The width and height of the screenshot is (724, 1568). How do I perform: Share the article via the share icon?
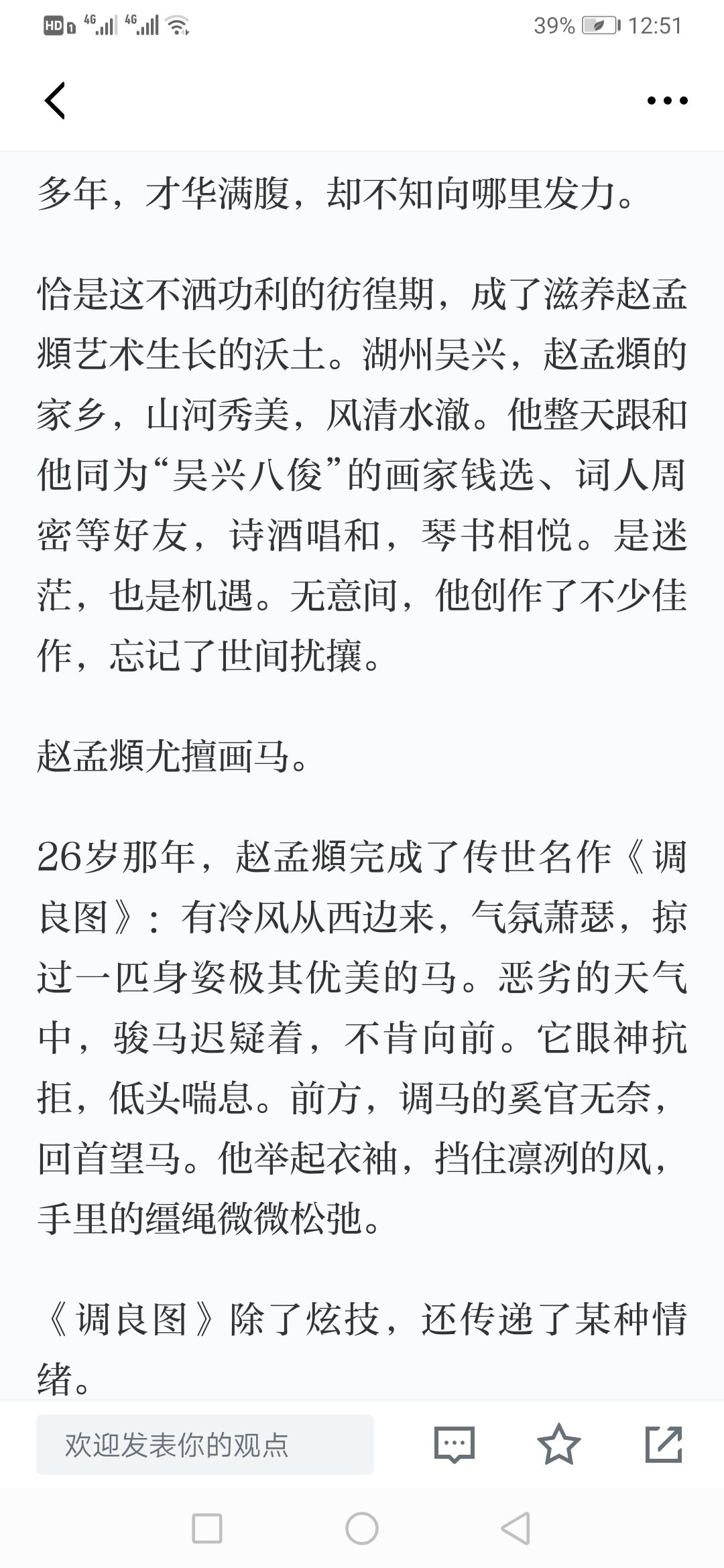pos(664,1444)
